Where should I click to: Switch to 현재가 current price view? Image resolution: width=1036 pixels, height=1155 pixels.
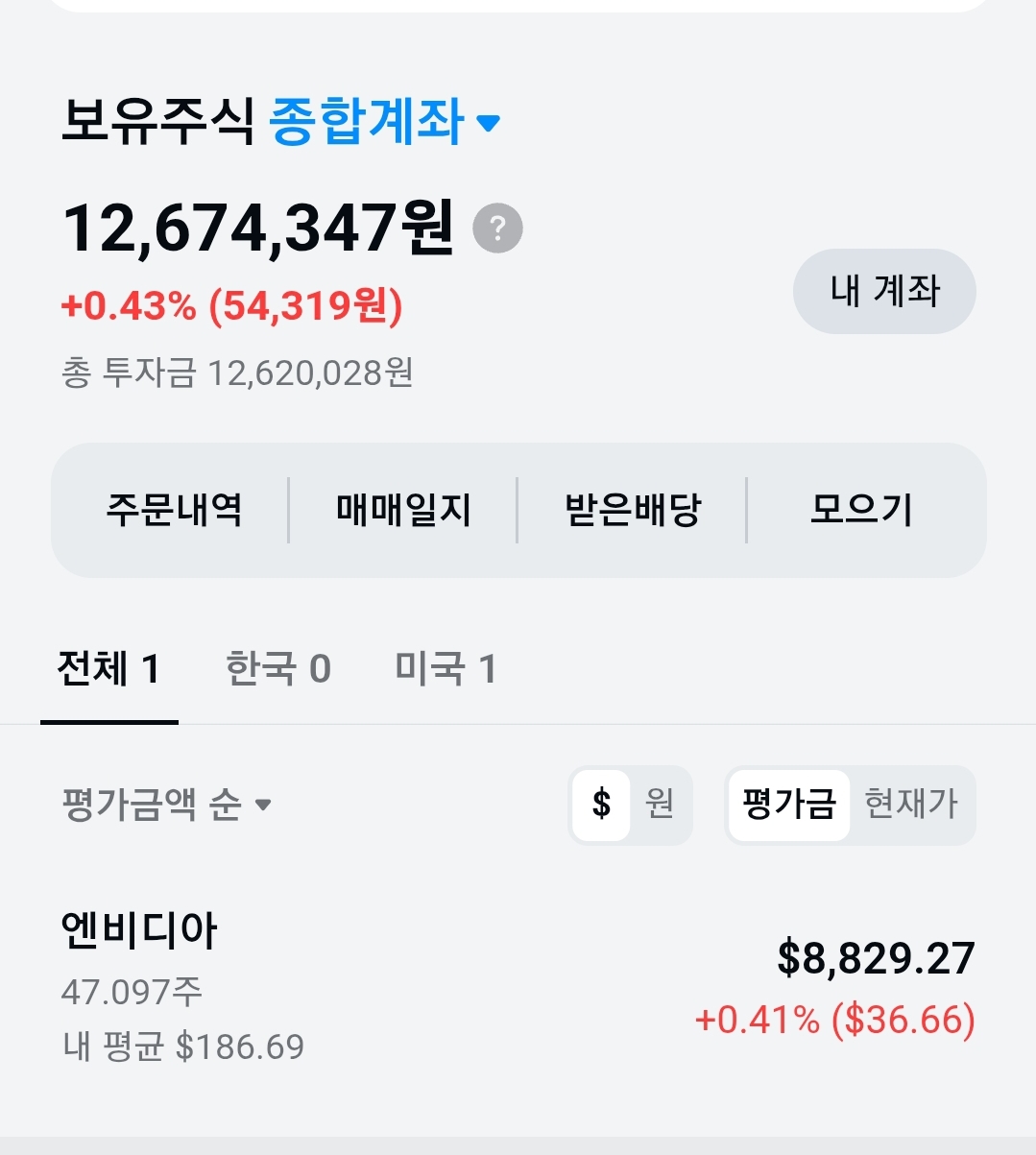click(x=910, y=804)
